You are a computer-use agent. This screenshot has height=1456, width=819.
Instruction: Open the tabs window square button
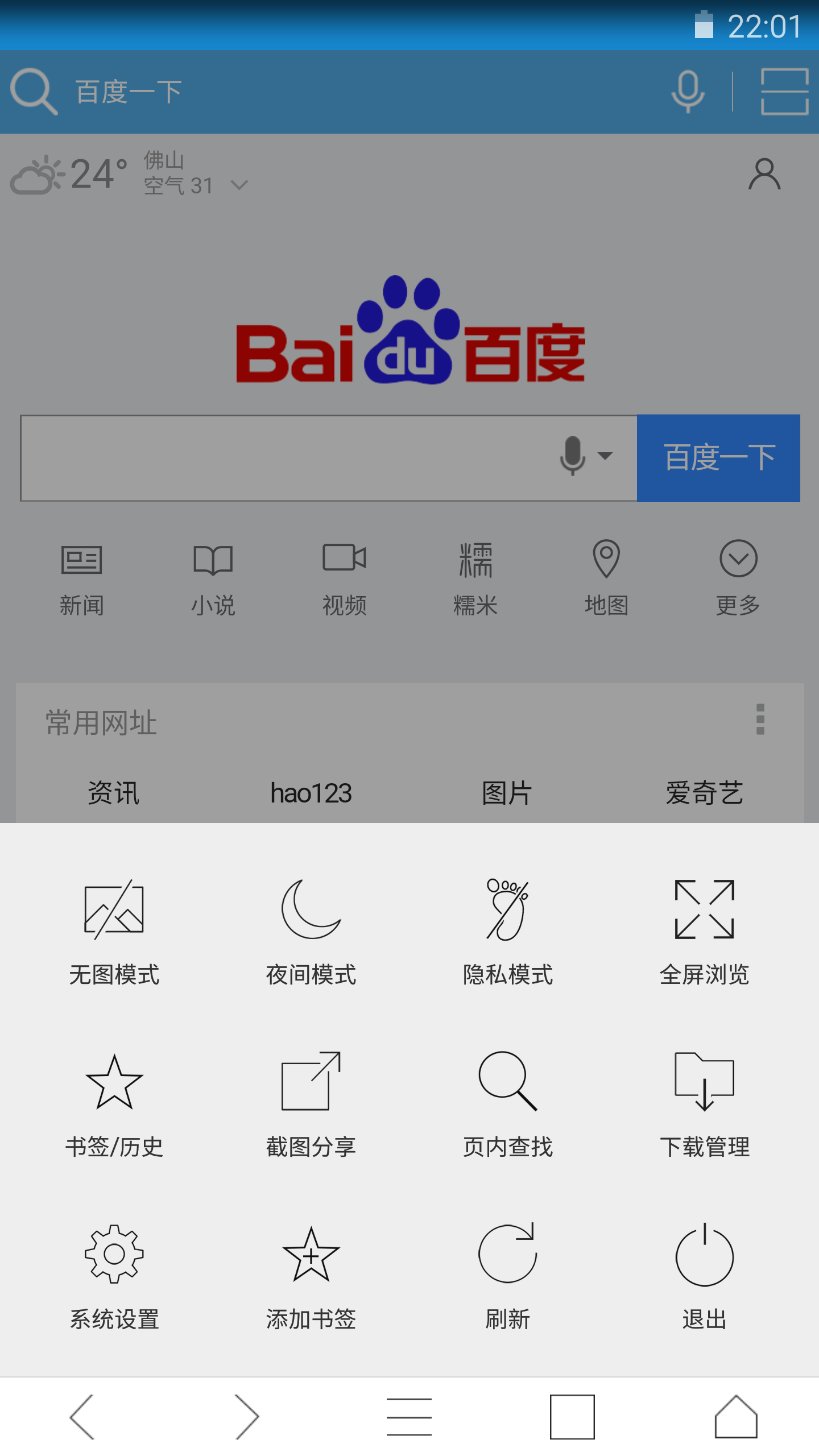click(x=572, y=1416)
